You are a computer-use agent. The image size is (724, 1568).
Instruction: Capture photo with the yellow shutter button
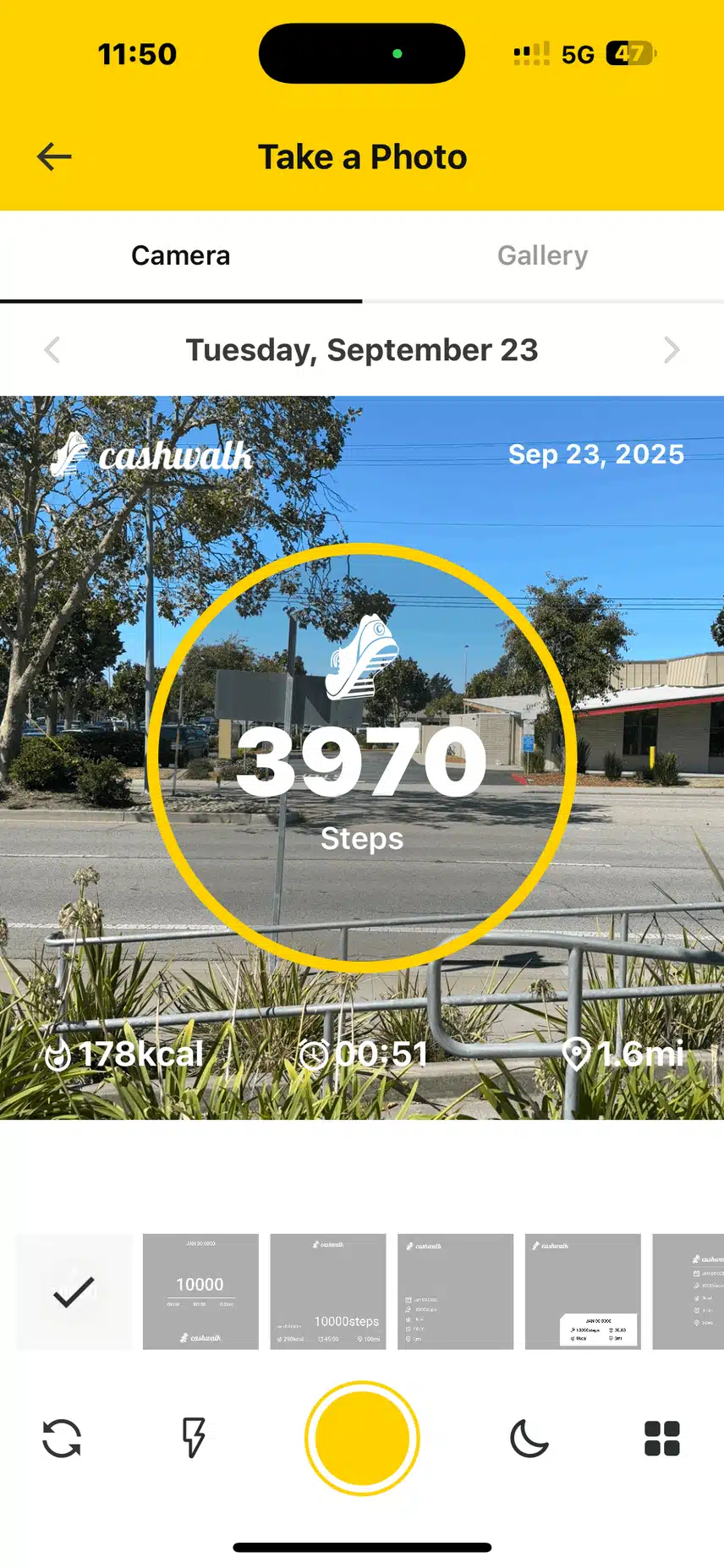click(x=362, y=1438)
